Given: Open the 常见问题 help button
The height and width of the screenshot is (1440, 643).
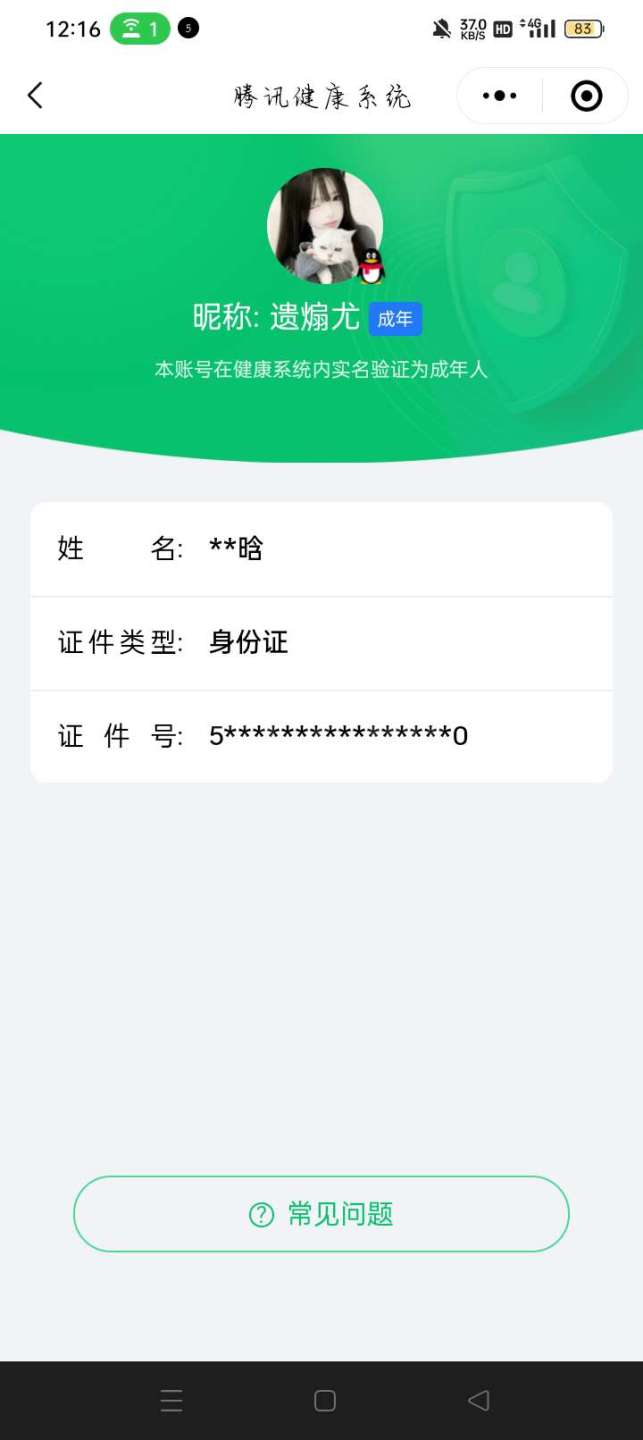Looking at the screenshot, I should tap(321, 1214).
